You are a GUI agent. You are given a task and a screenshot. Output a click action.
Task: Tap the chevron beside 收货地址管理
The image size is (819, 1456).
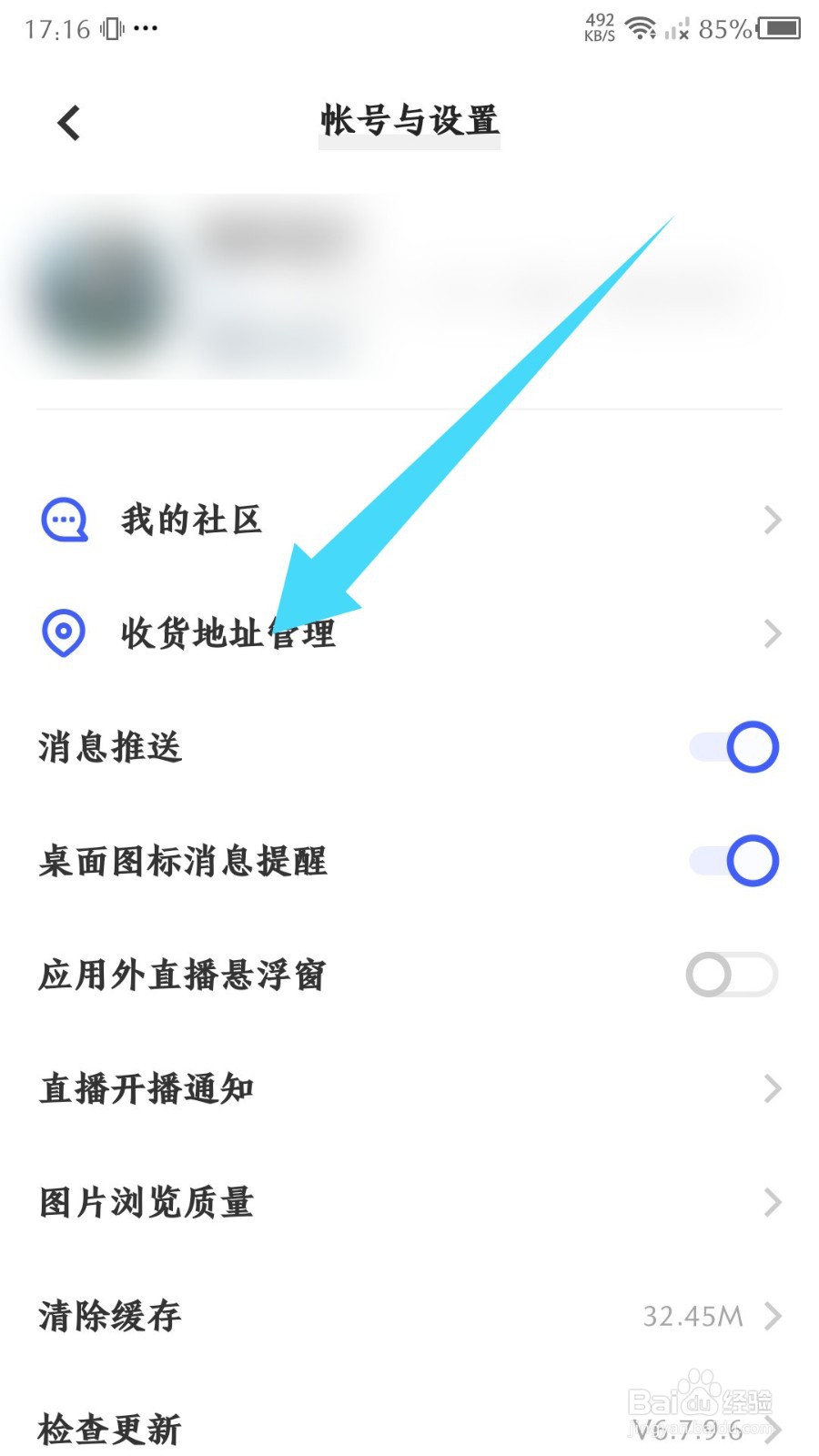[x=773, y=633]
